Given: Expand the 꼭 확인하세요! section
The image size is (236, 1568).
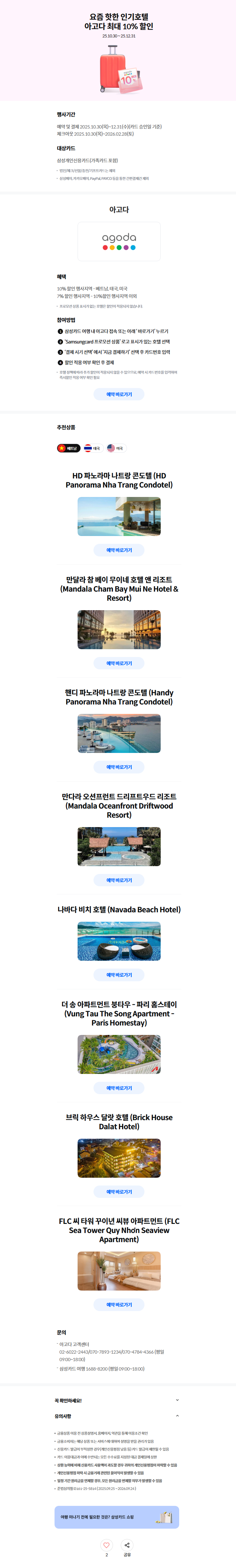Looking at the screenshot, I should [177, 1400].
